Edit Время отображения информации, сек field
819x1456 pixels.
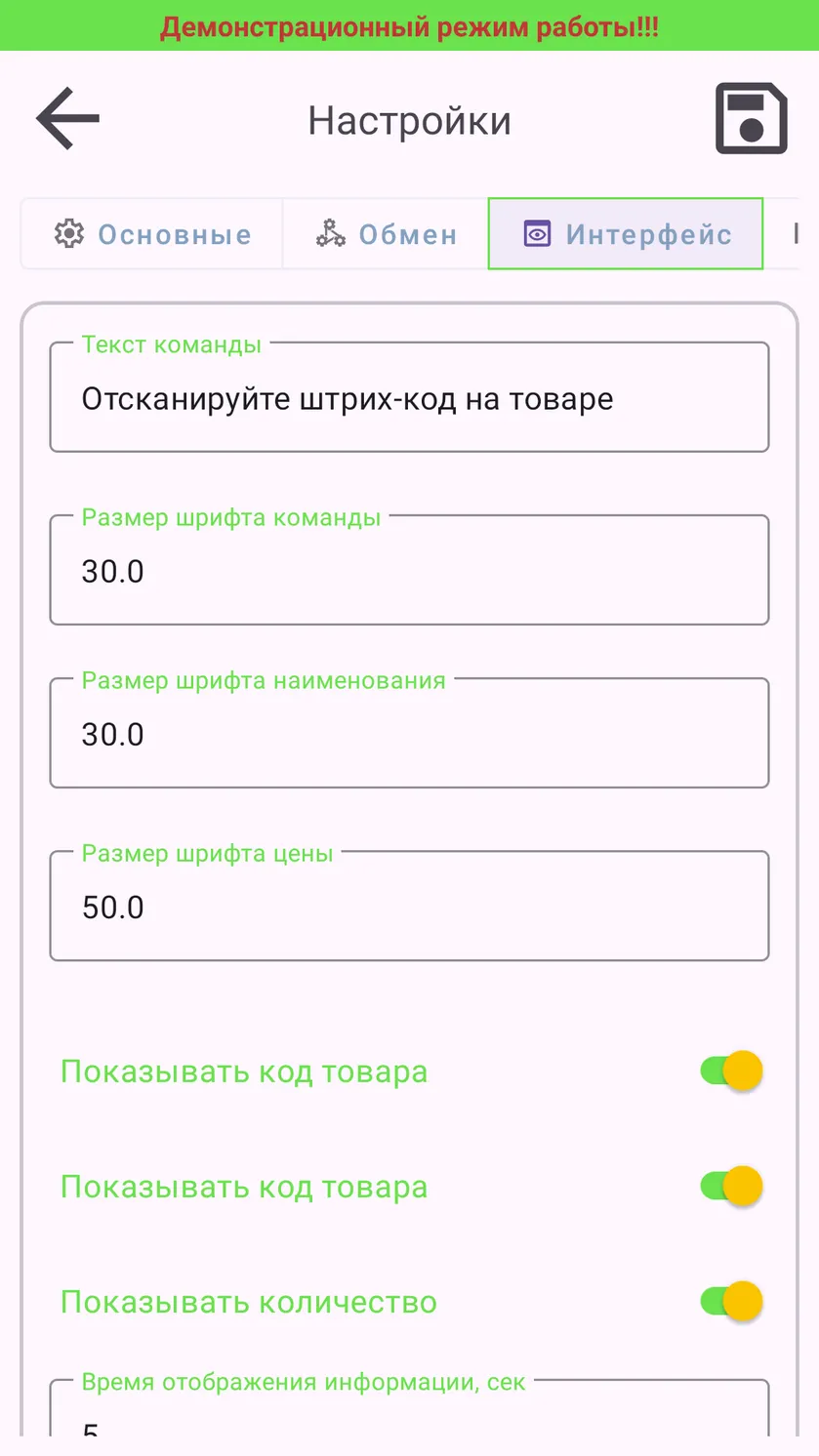click(410, 1407)
